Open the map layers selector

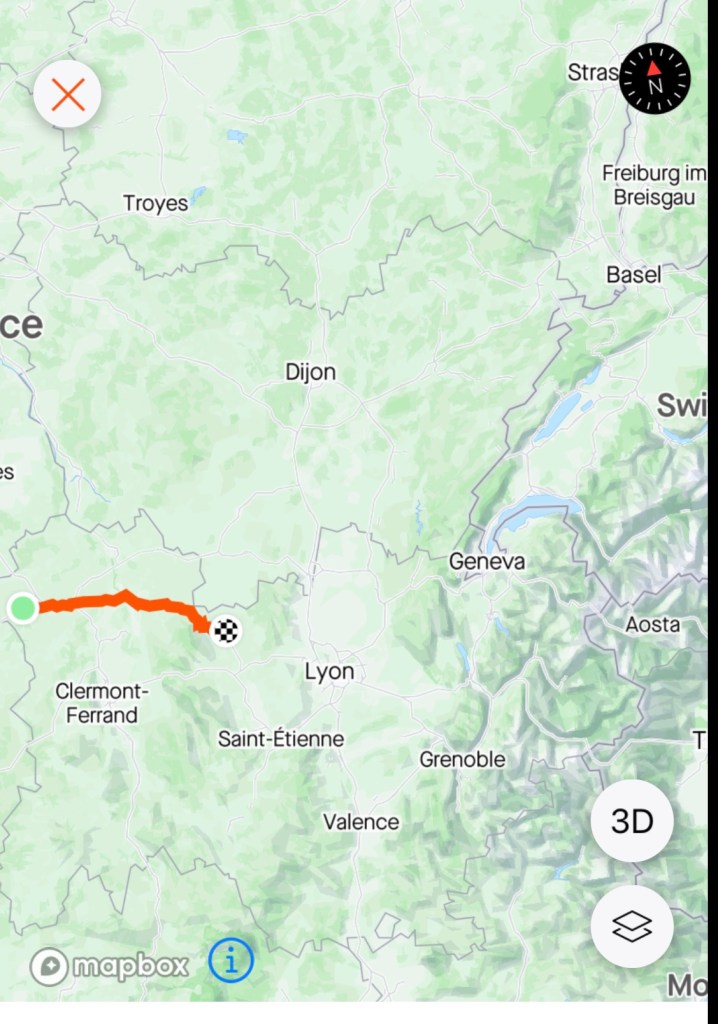(x=632, y=926)
